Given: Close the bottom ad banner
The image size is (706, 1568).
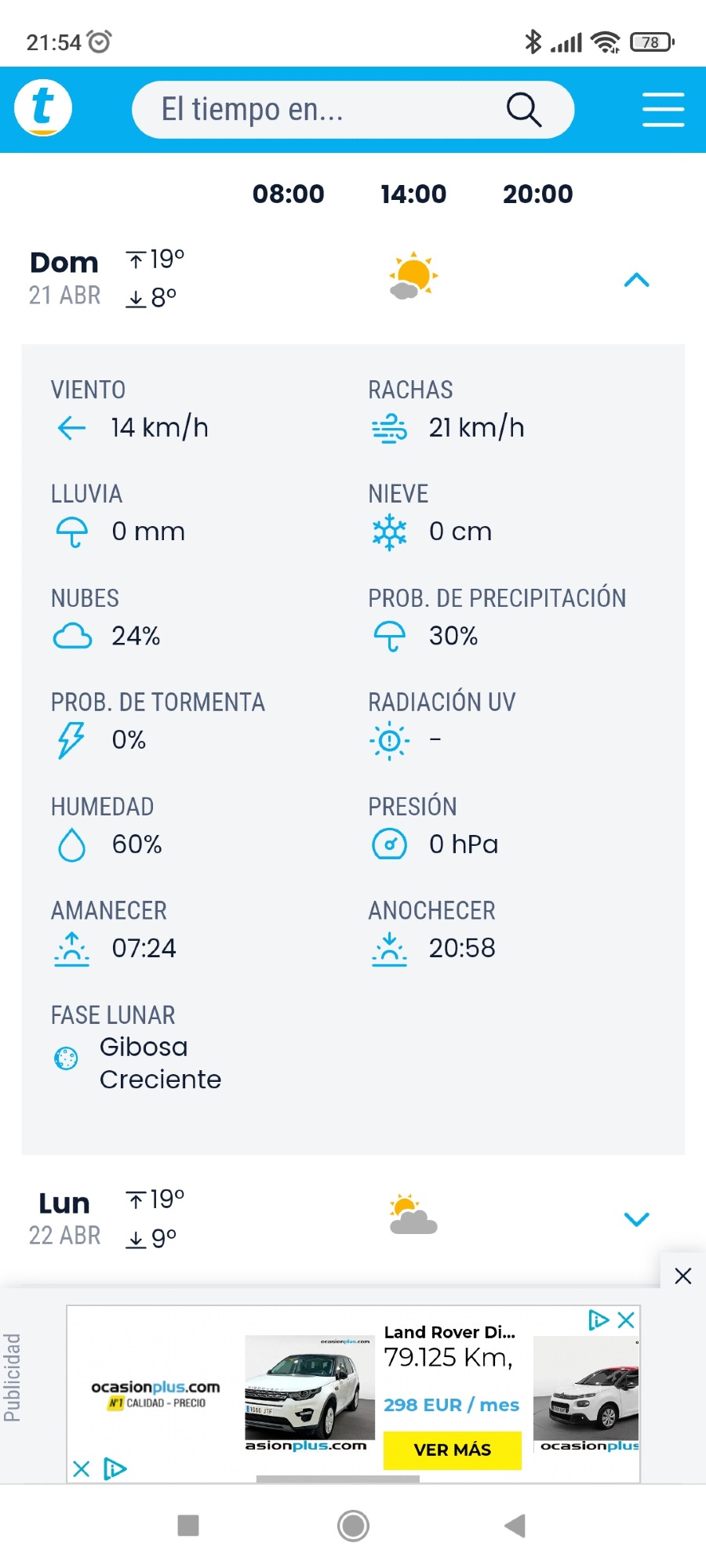Looking at the screenshot, I should tap(683, 1276).
